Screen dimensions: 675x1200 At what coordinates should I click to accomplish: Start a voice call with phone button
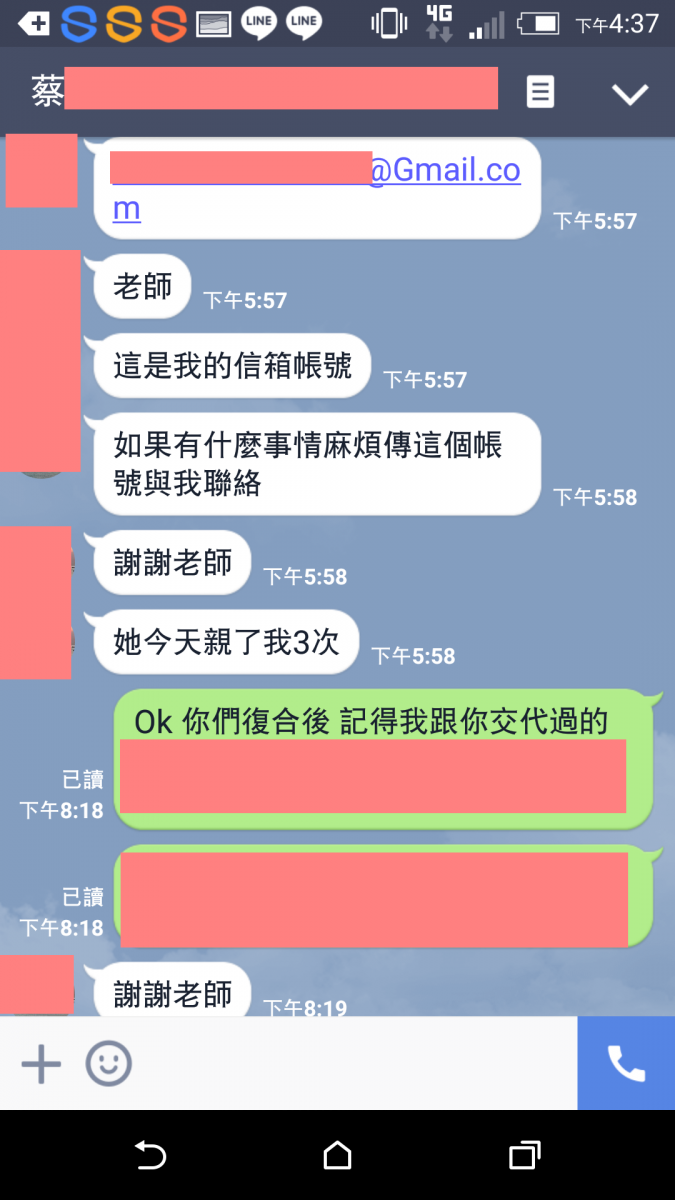click(626, 1064)
